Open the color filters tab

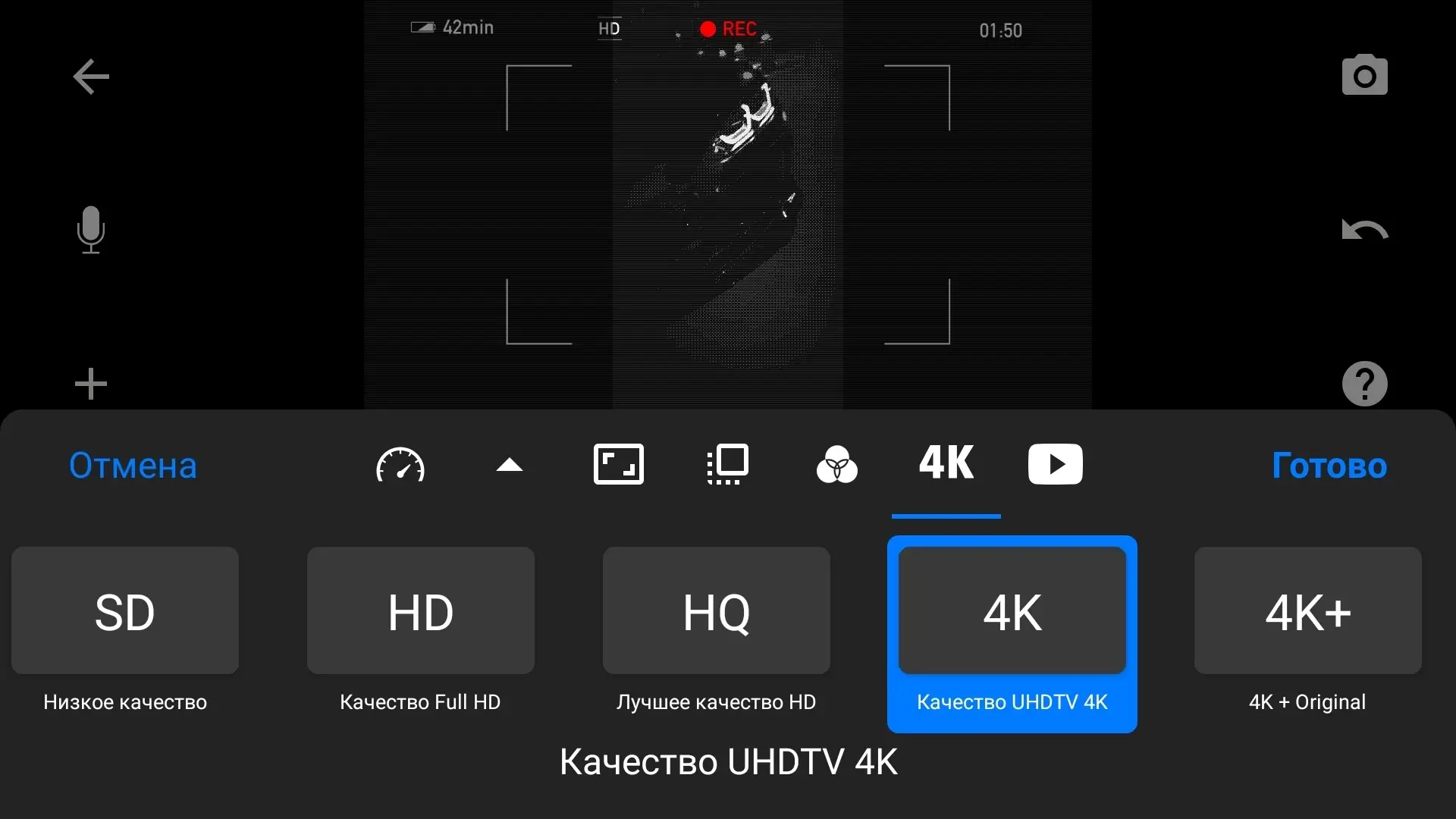837,464
